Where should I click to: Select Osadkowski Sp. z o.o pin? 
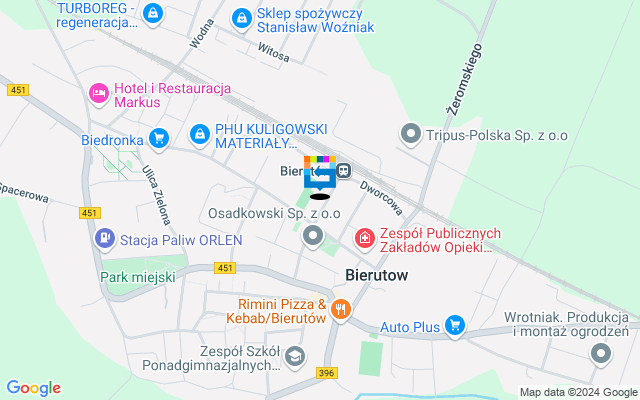click(x=314, y=236)
